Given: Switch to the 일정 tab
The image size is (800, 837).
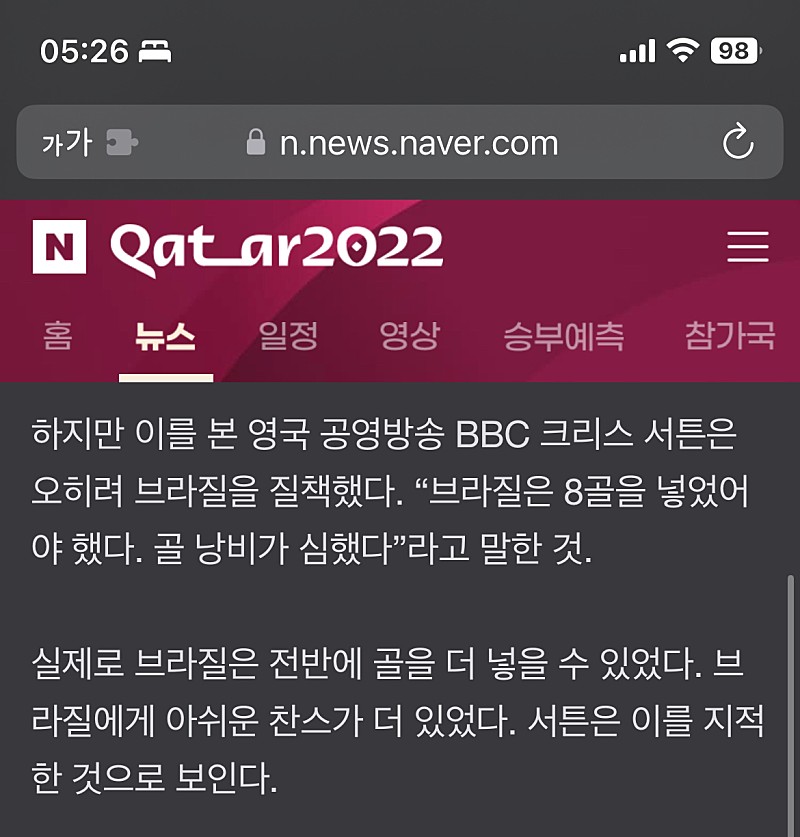Looking at the screenshot, I should pyautogui.click(x=288, y=336).
